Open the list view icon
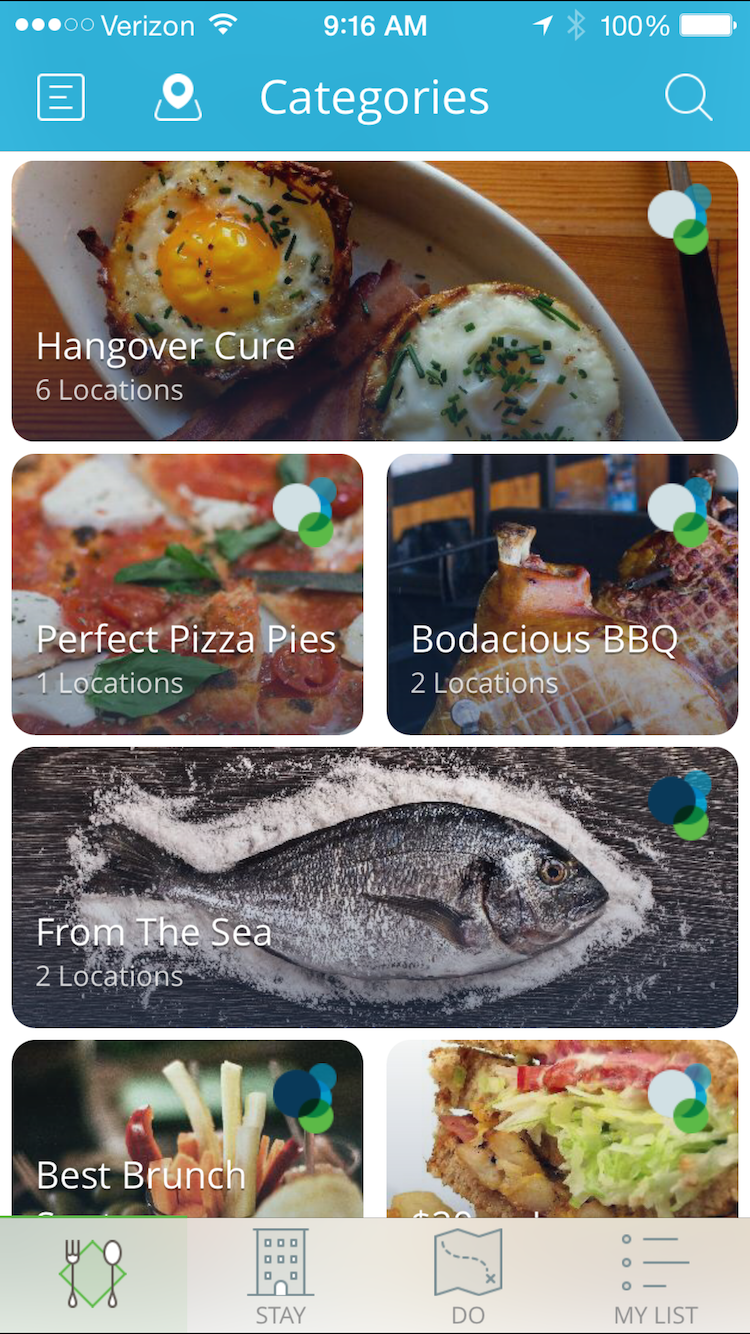 coord(61,98)
